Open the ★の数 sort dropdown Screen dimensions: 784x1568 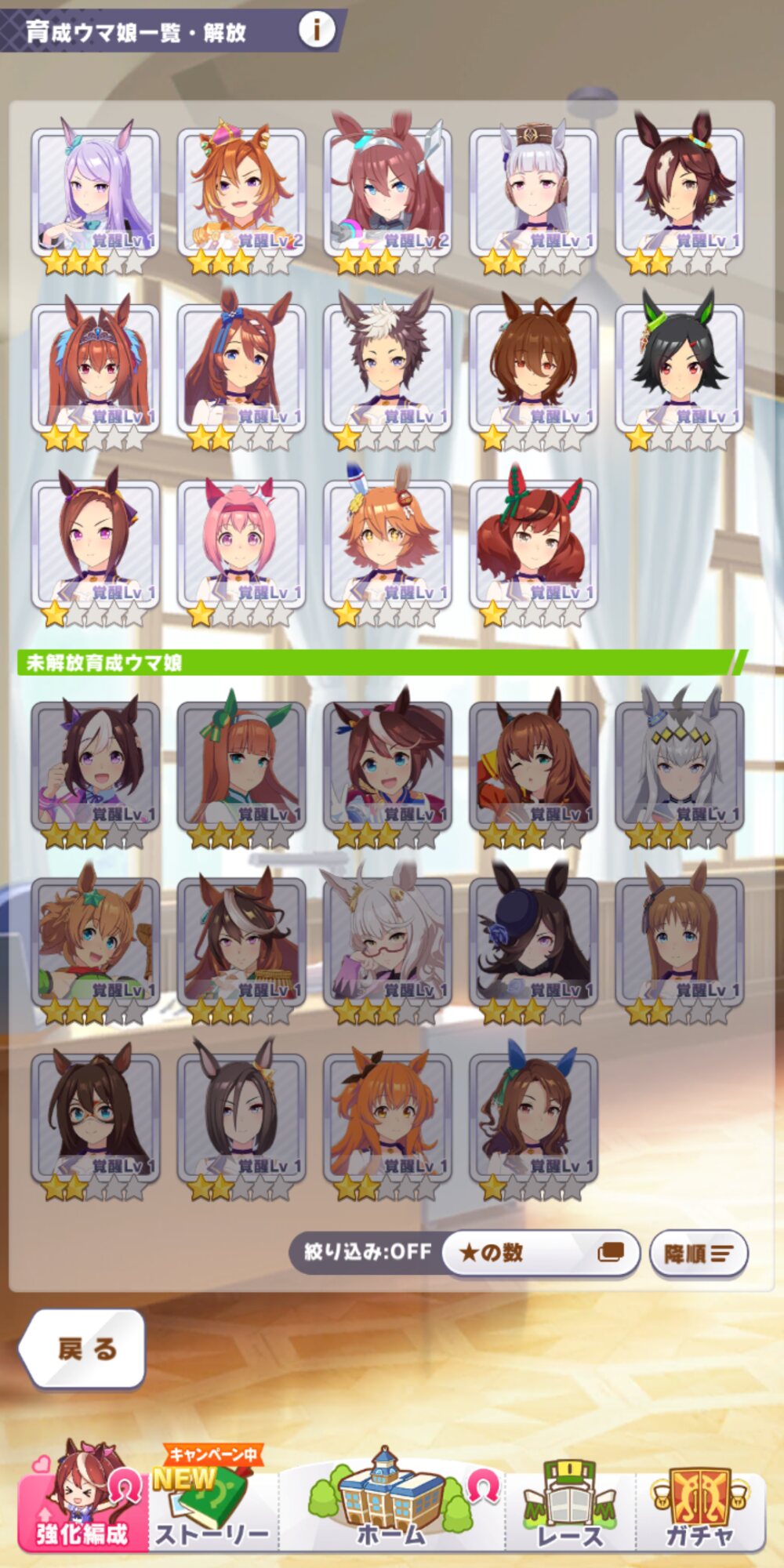541,1252
